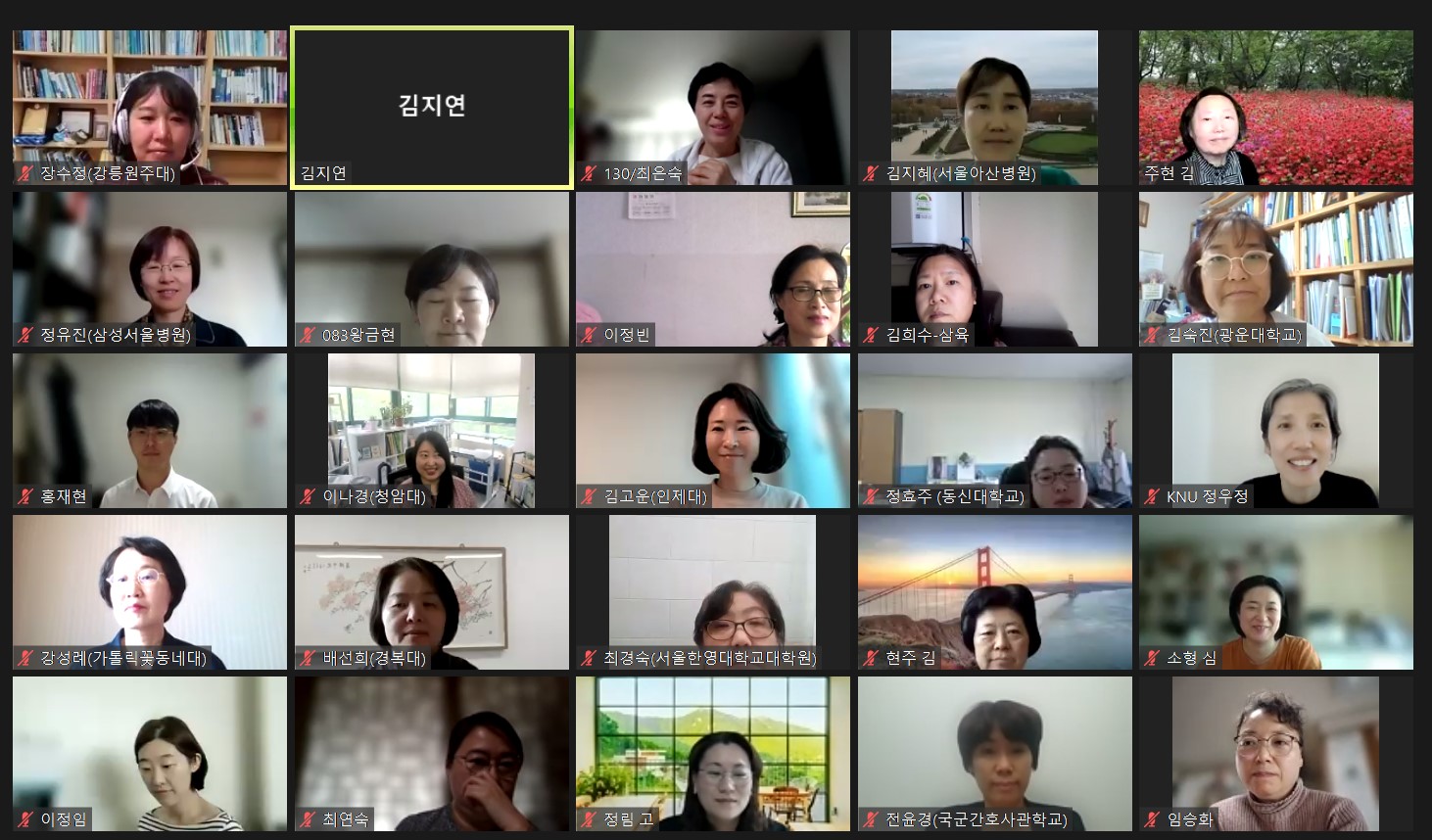Tap 정효주 (동신대학교) participant tile

994,431
